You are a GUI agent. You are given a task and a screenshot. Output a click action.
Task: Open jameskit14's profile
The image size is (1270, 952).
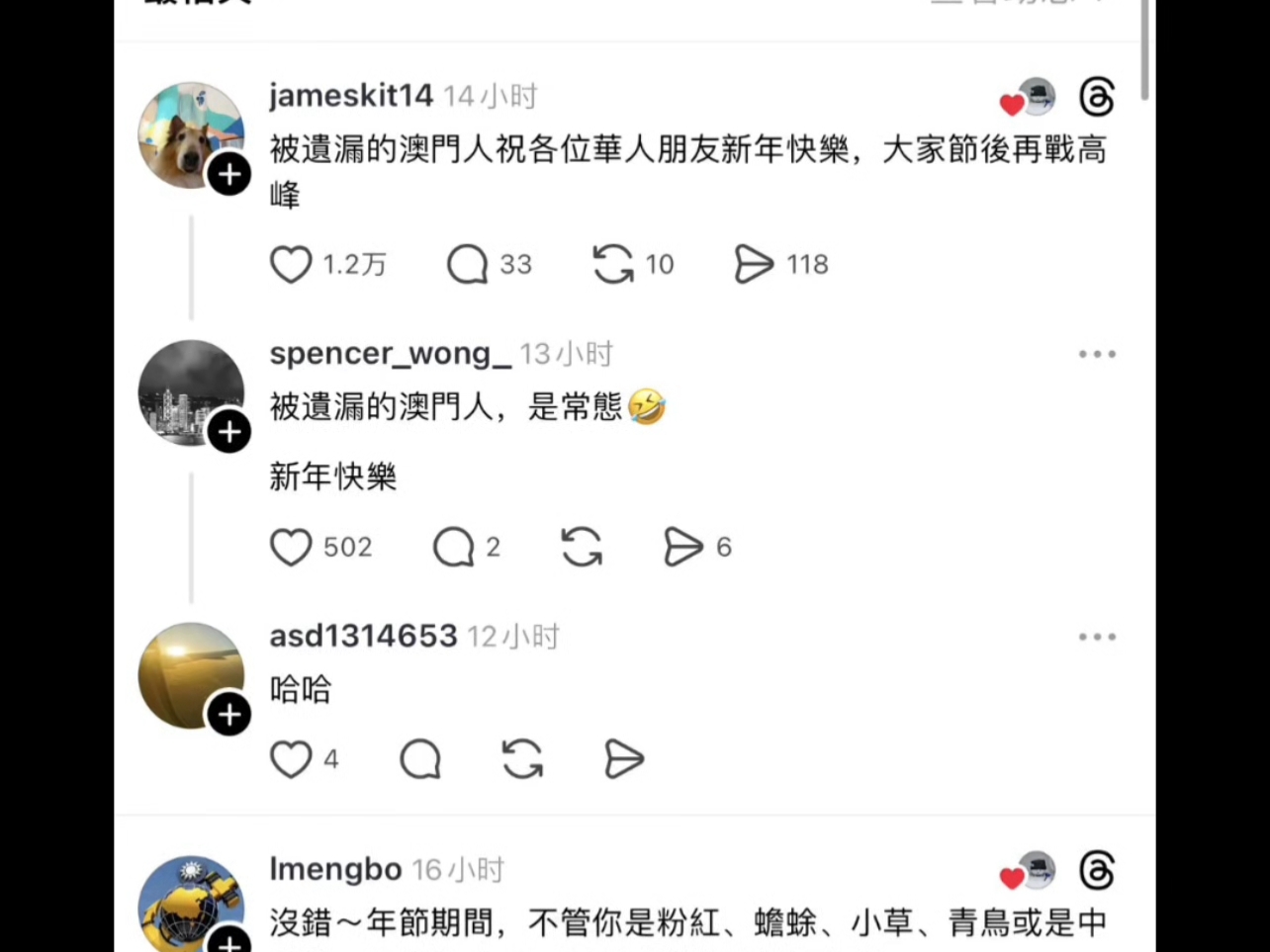click(x=350, y=96)
